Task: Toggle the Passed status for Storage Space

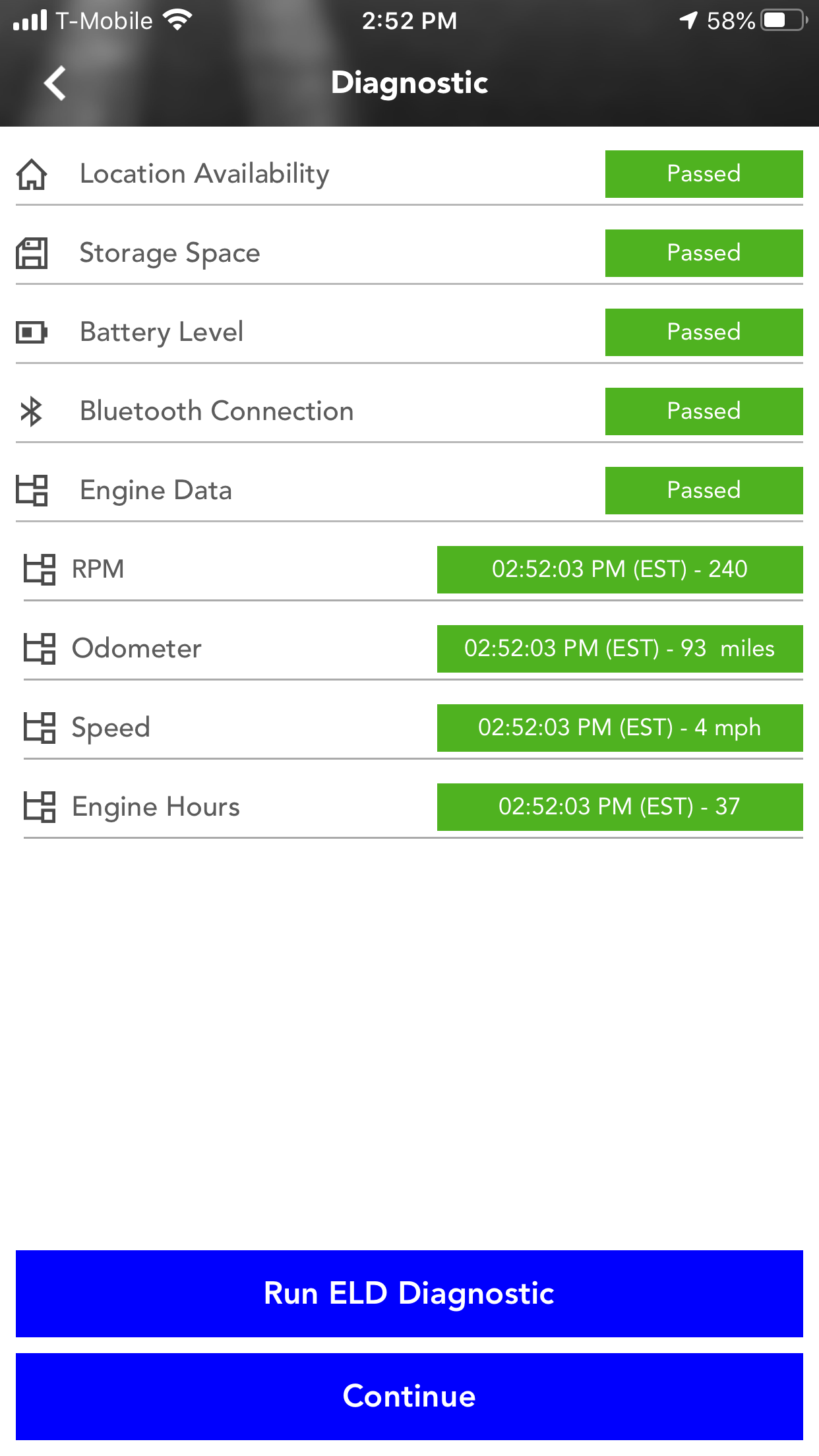Action: 703,253
